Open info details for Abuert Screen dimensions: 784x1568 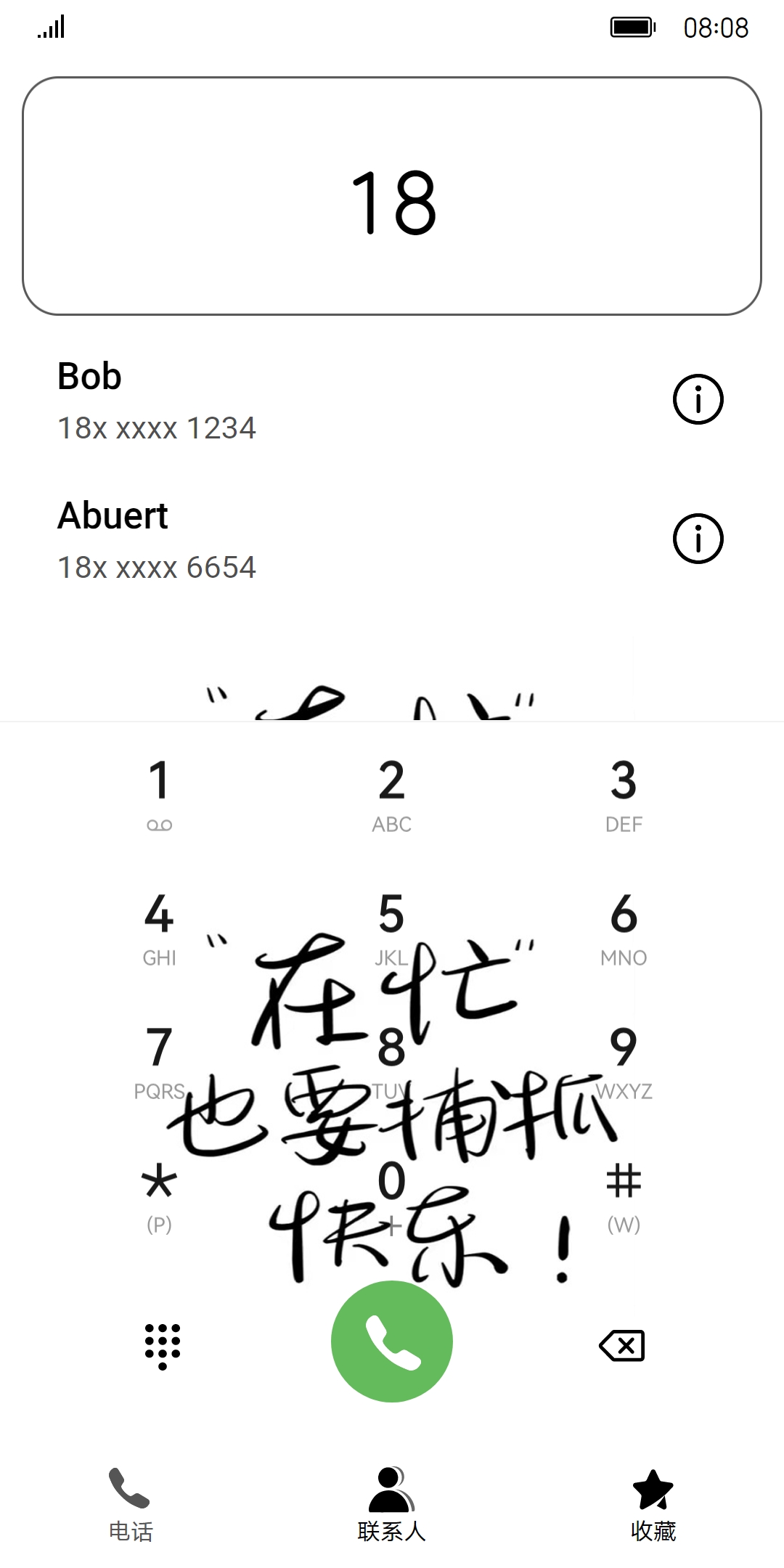(x=698, y=539)
